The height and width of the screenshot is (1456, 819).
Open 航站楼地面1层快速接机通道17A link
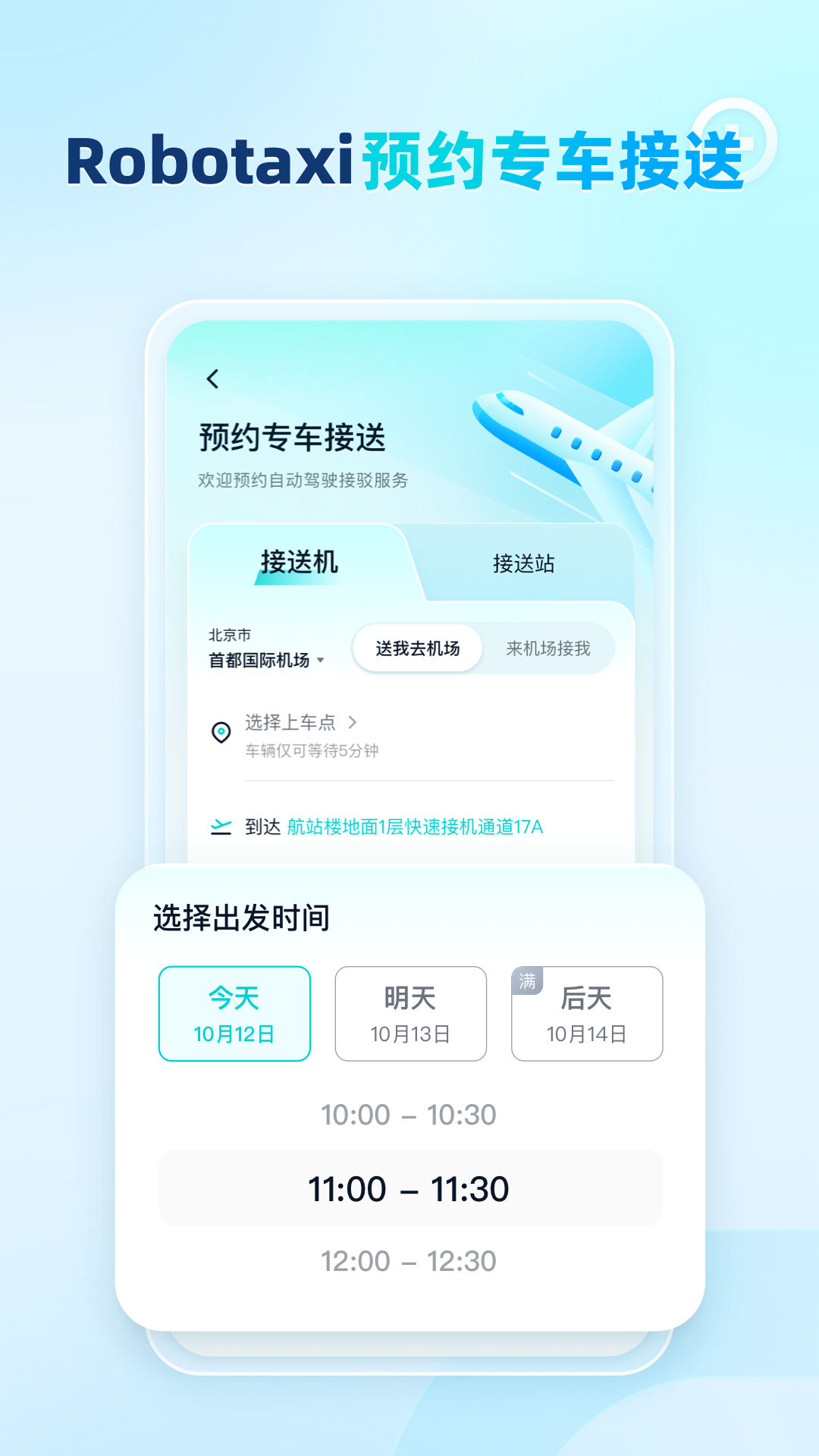414,827
